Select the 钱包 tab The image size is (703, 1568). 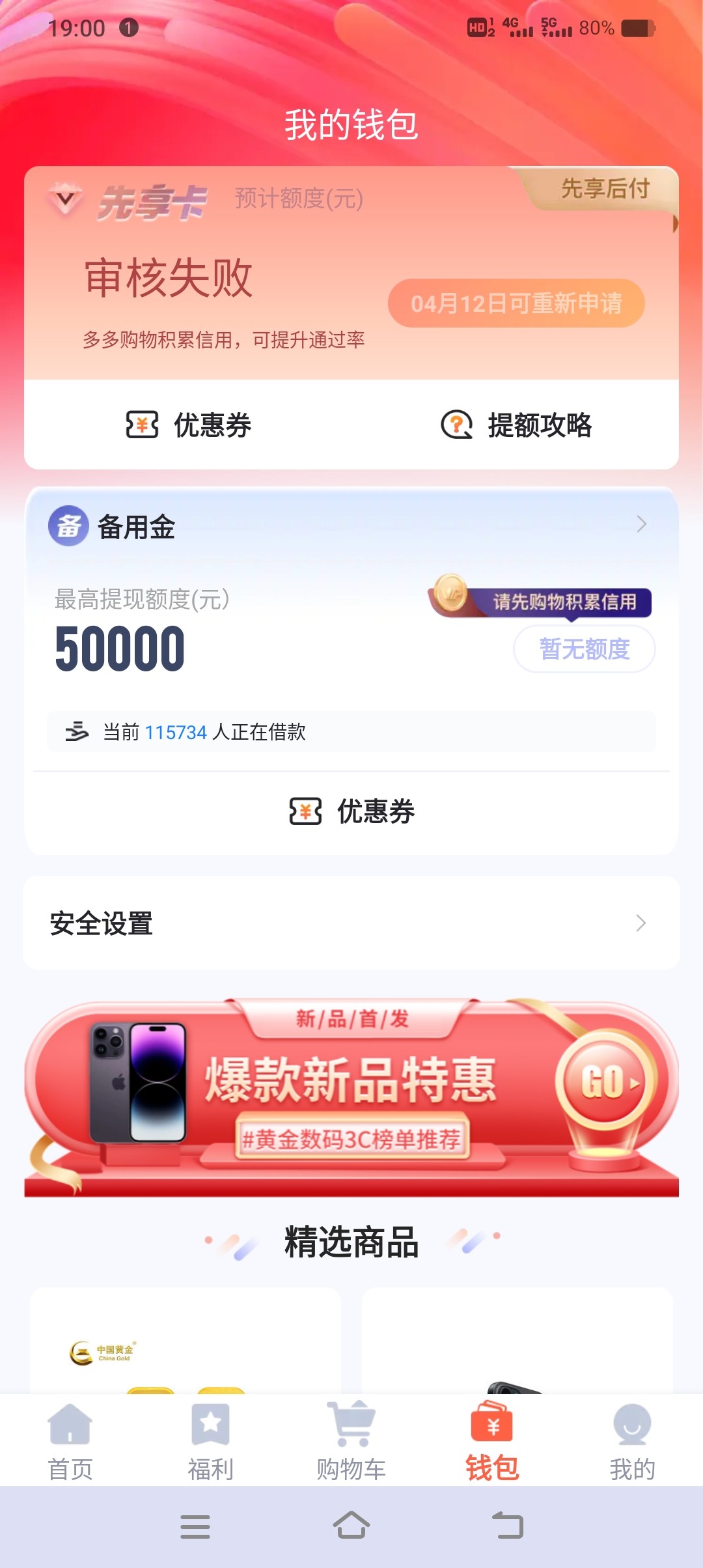coord(492,1441)
